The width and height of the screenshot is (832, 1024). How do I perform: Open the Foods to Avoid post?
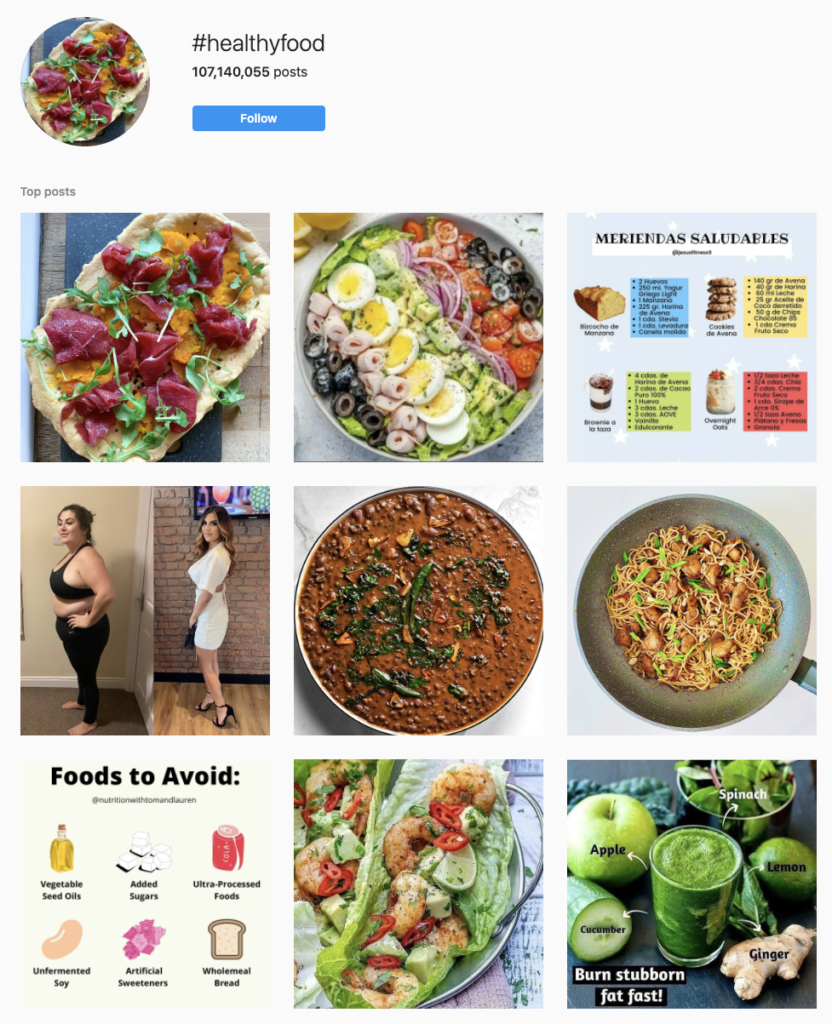tap(145, 884)
